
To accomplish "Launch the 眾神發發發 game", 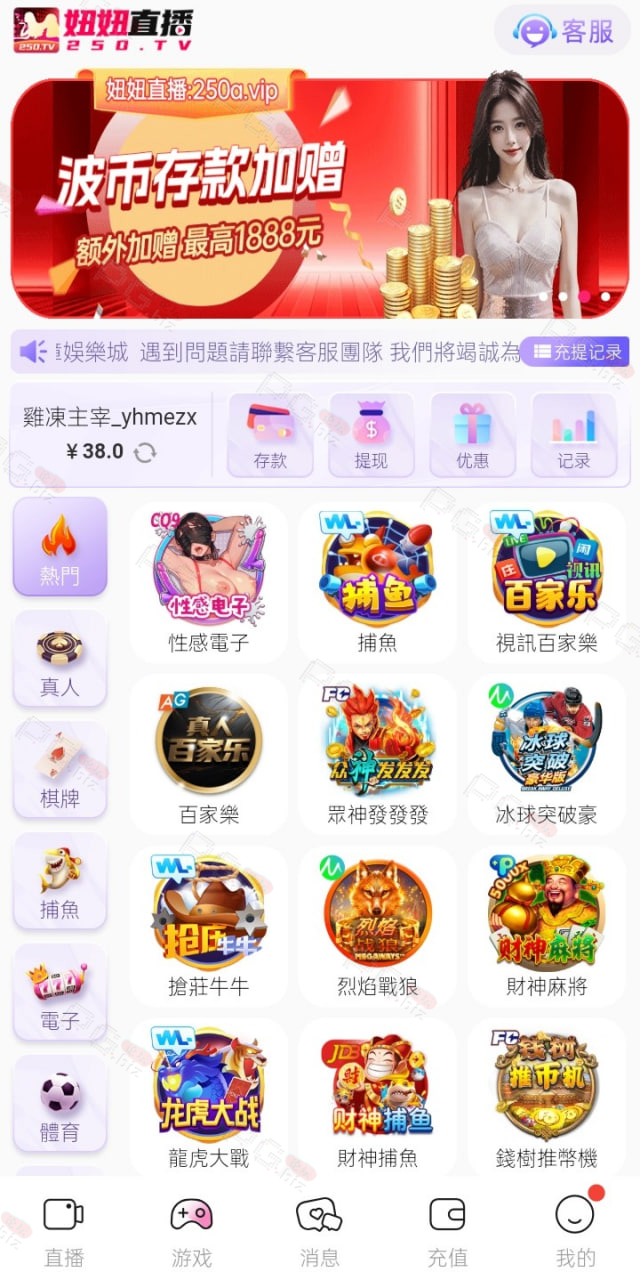I will (x=378, y=754).
